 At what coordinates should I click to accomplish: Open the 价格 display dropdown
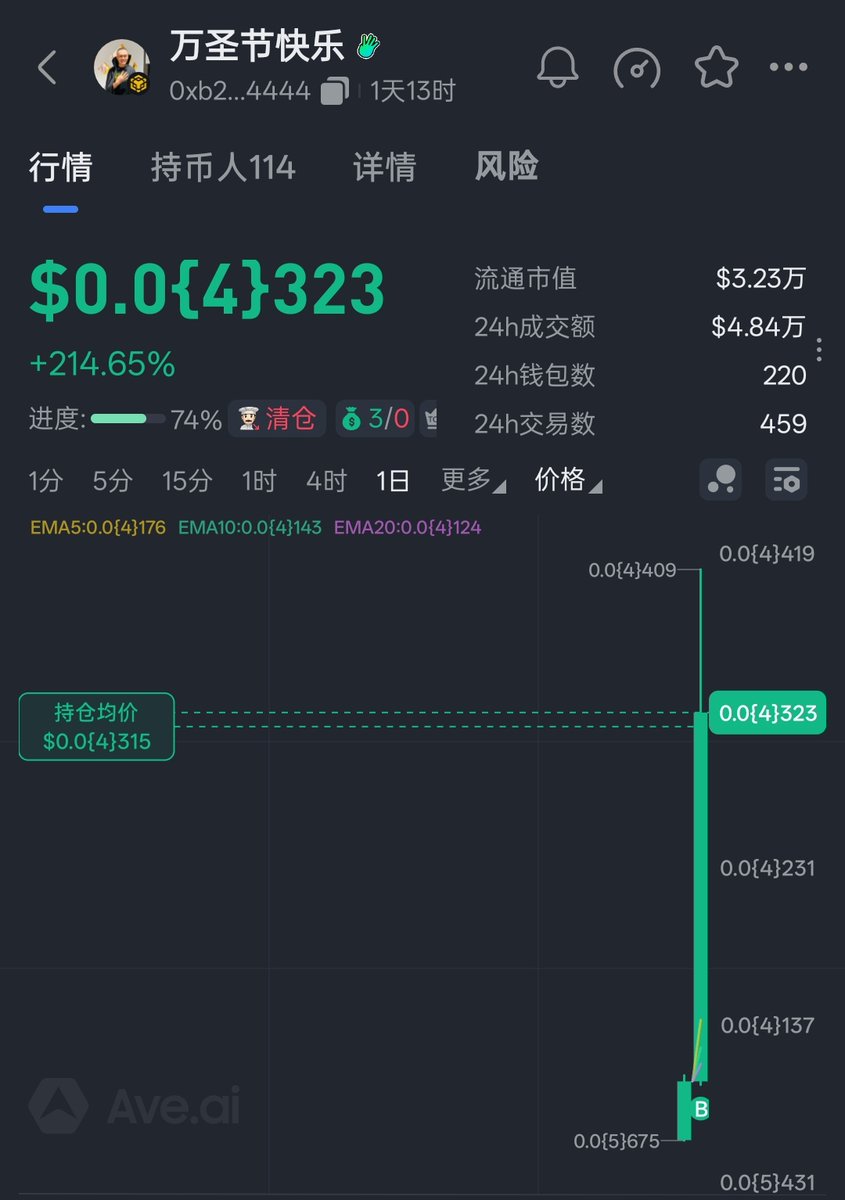click(x=568, y=481)
